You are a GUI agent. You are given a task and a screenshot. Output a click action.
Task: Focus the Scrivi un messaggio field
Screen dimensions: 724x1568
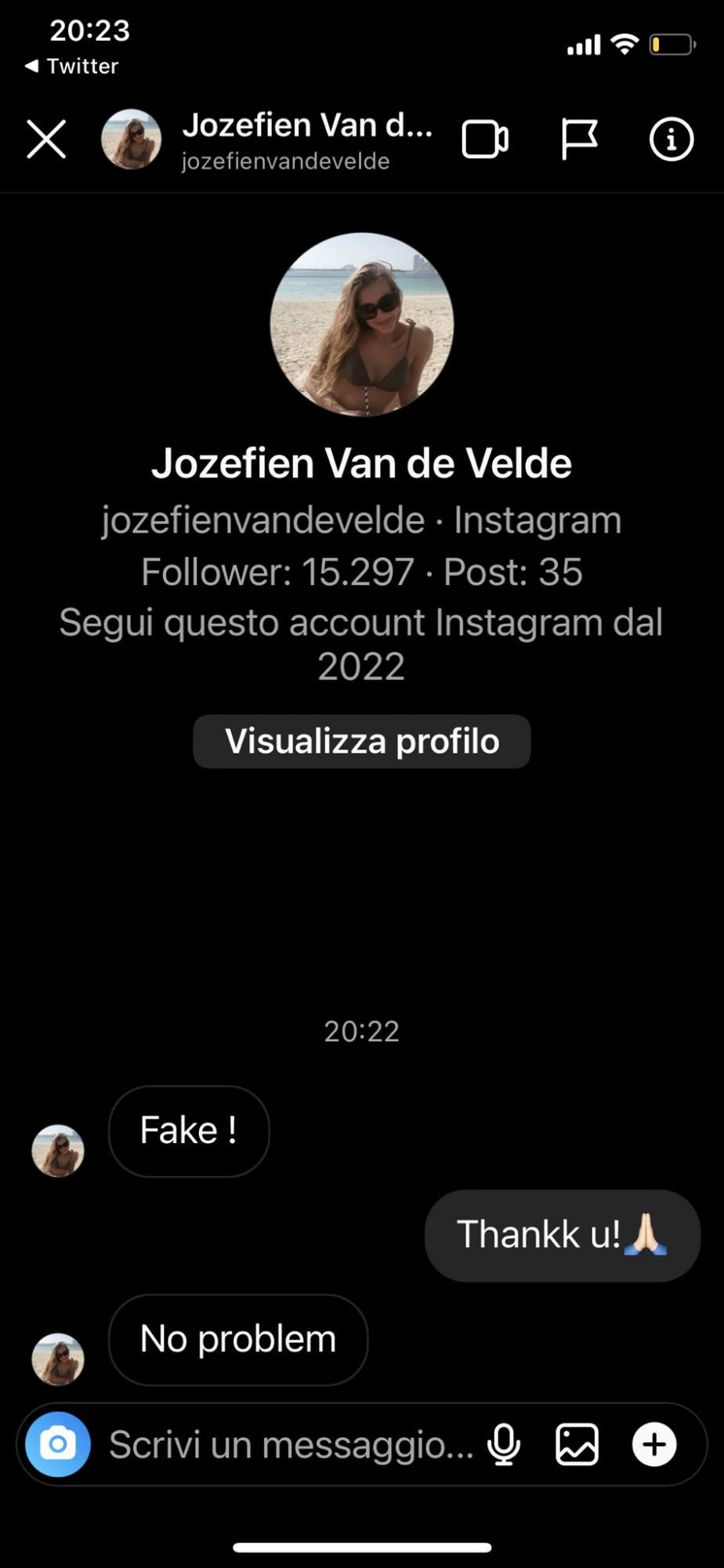[x=291, y=1444]
